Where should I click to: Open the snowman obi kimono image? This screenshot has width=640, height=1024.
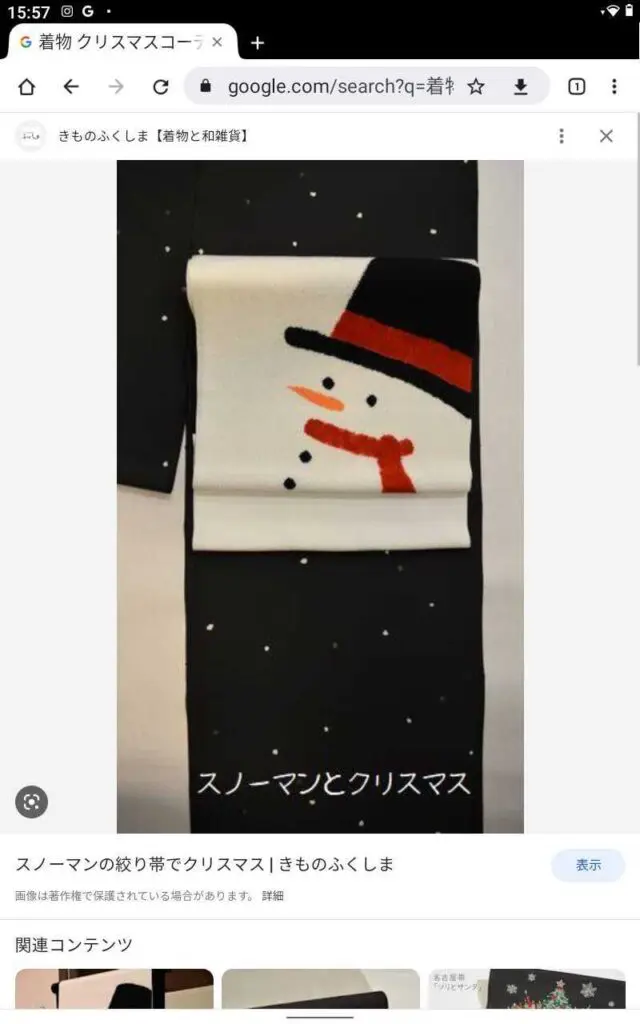pos(320,495)
